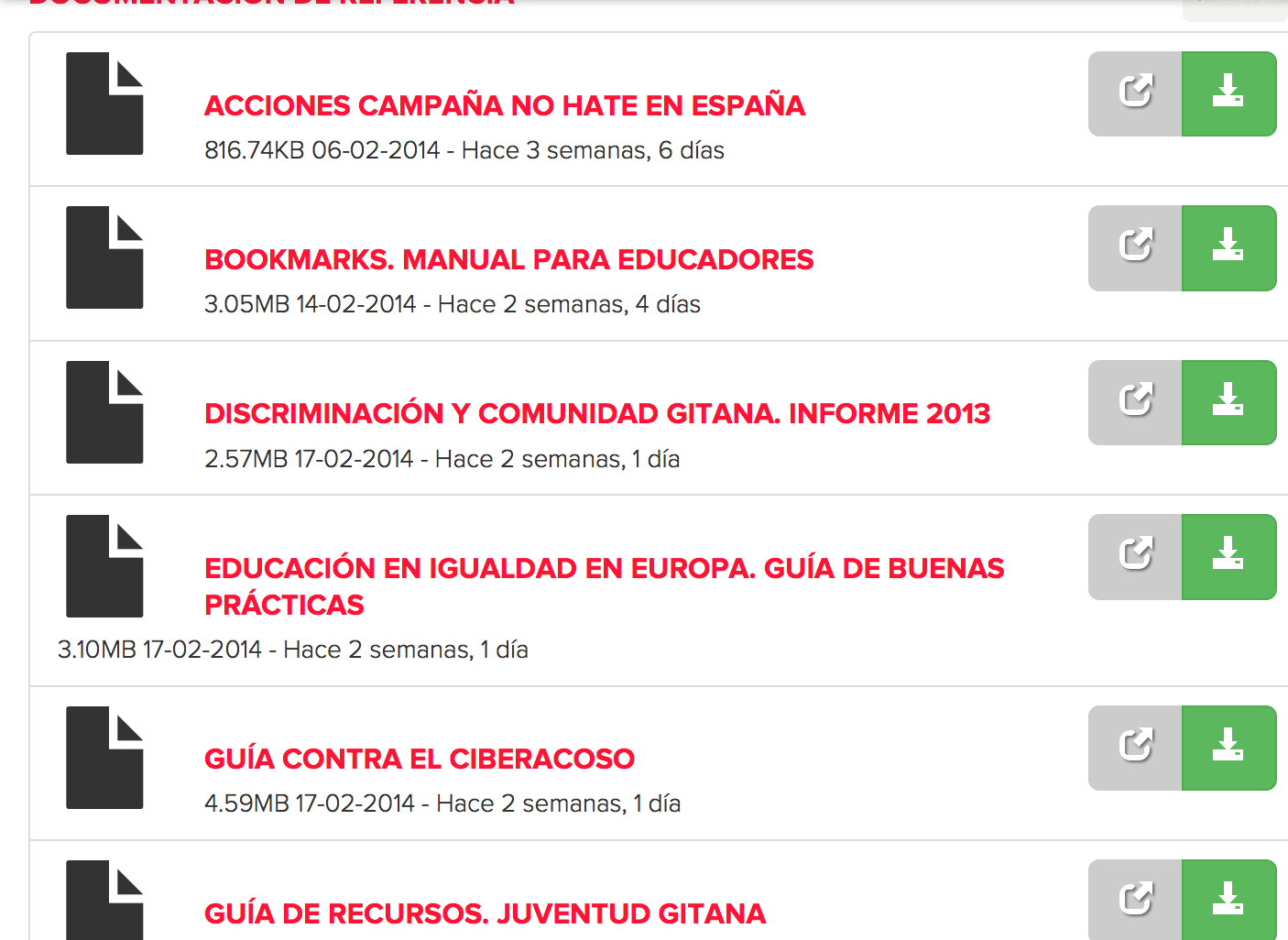
Task: Download 'Guía contra el ciberacoso'
Action: coord(1228,748)
